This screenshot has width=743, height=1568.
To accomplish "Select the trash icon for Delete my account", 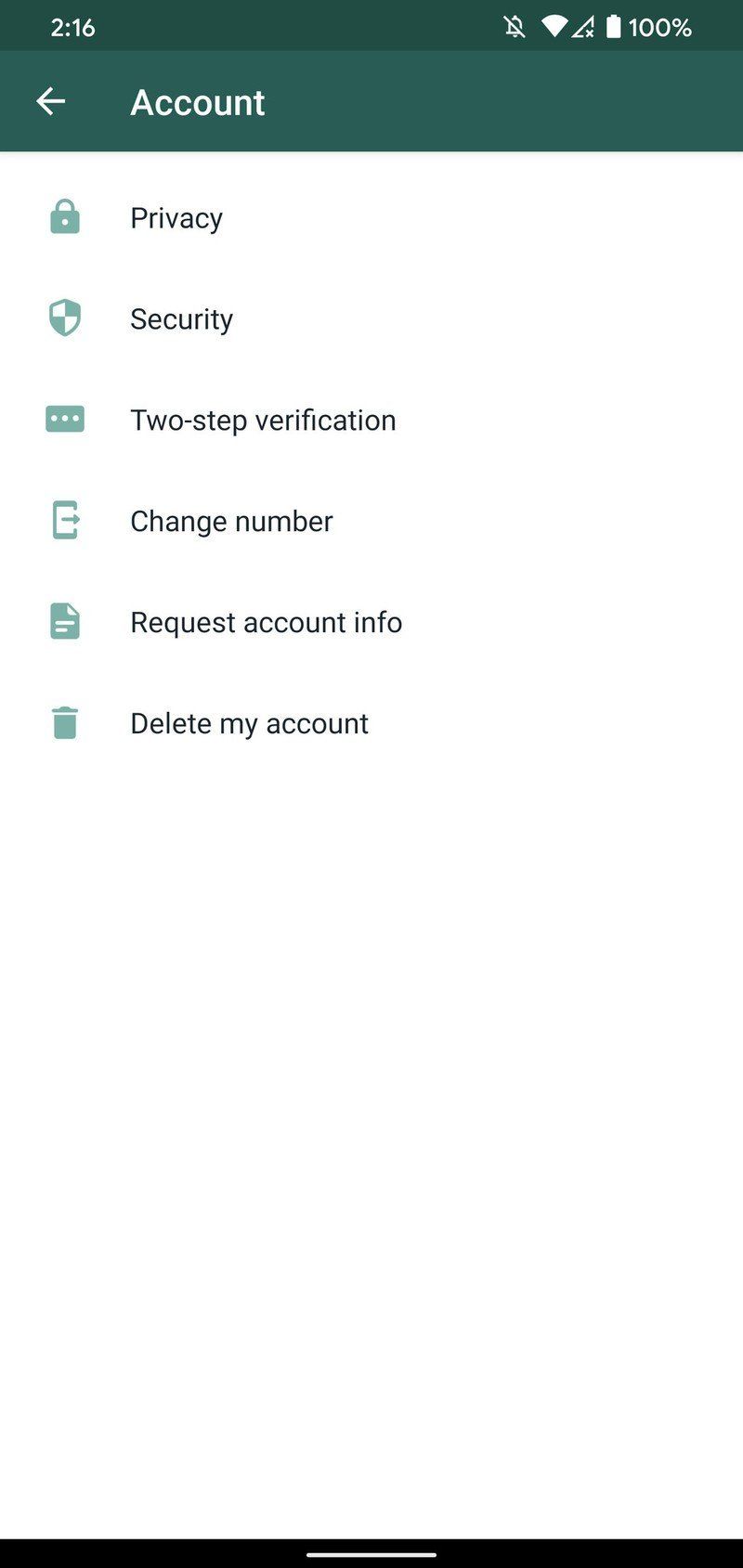I will point(64,722).
